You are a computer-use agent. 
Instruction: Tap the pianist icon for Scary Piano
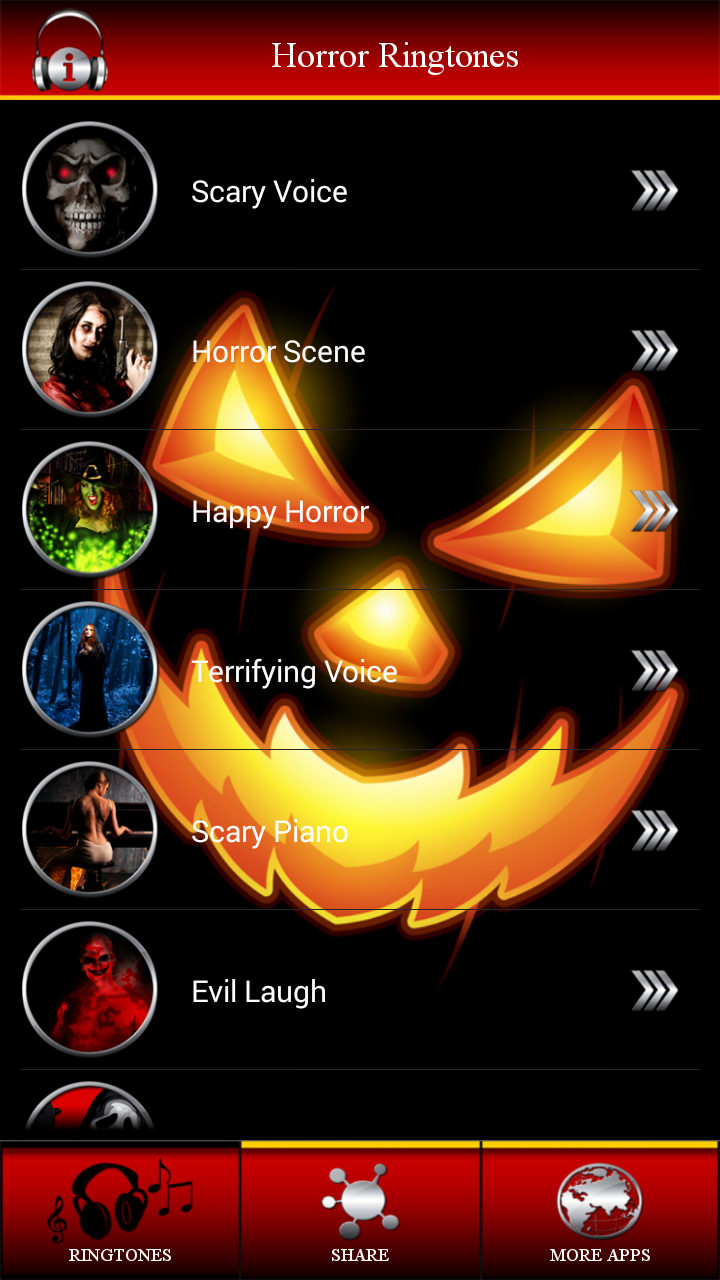point(89,828)
